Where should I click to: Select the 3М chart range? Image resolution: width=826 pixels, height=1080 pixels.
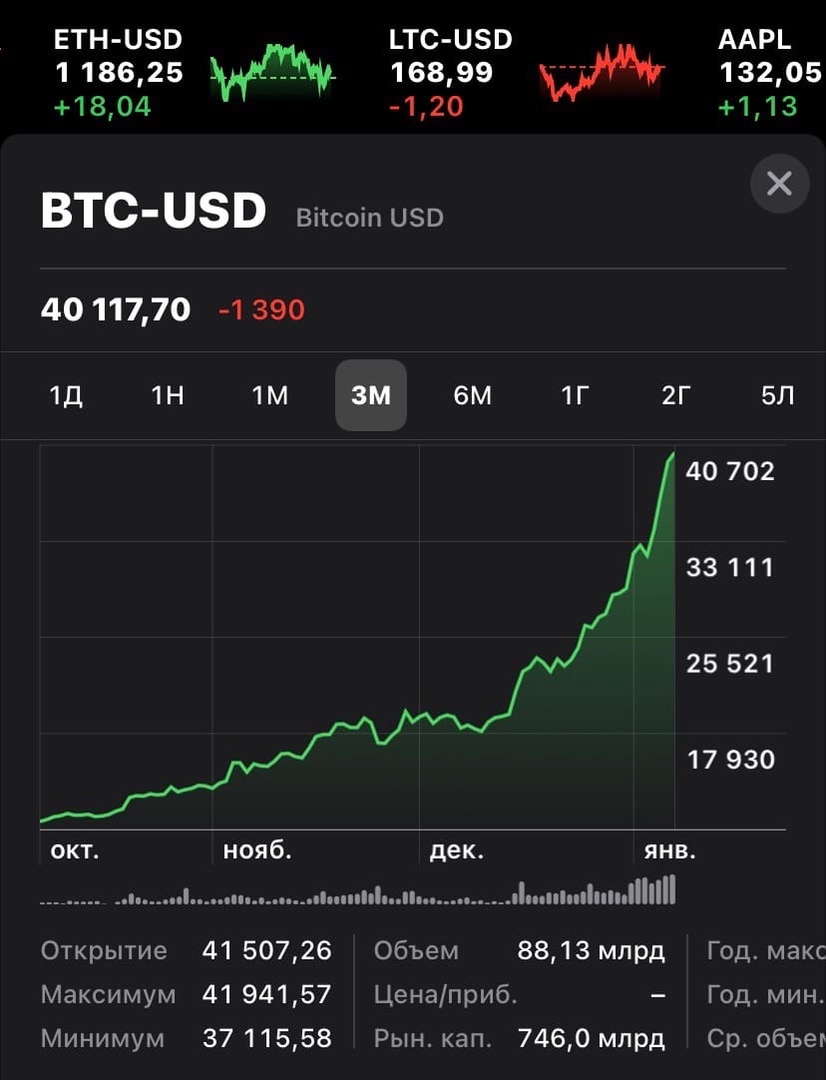coord(371,396)
